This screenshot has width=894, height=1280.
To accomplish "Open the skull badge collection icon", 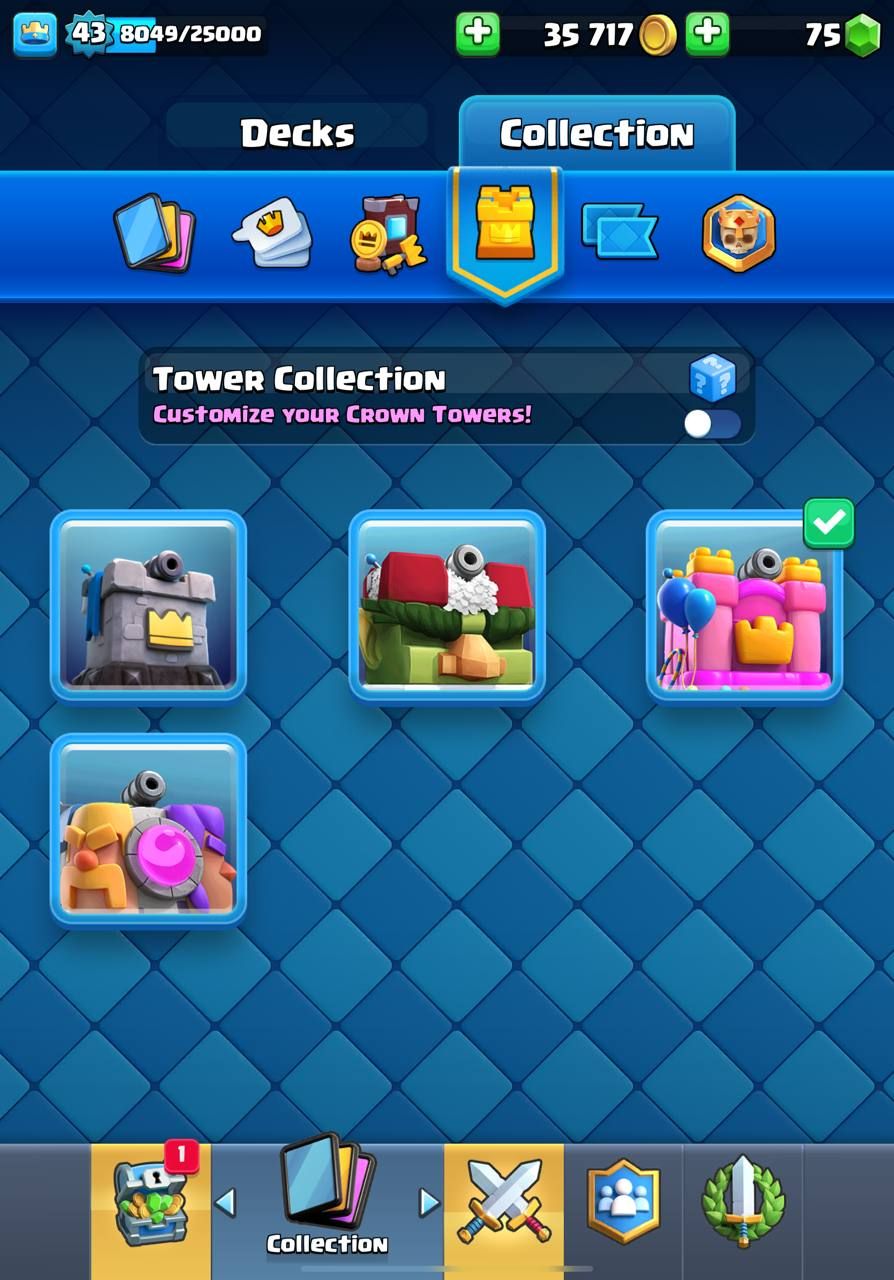I will click(738, 234).
